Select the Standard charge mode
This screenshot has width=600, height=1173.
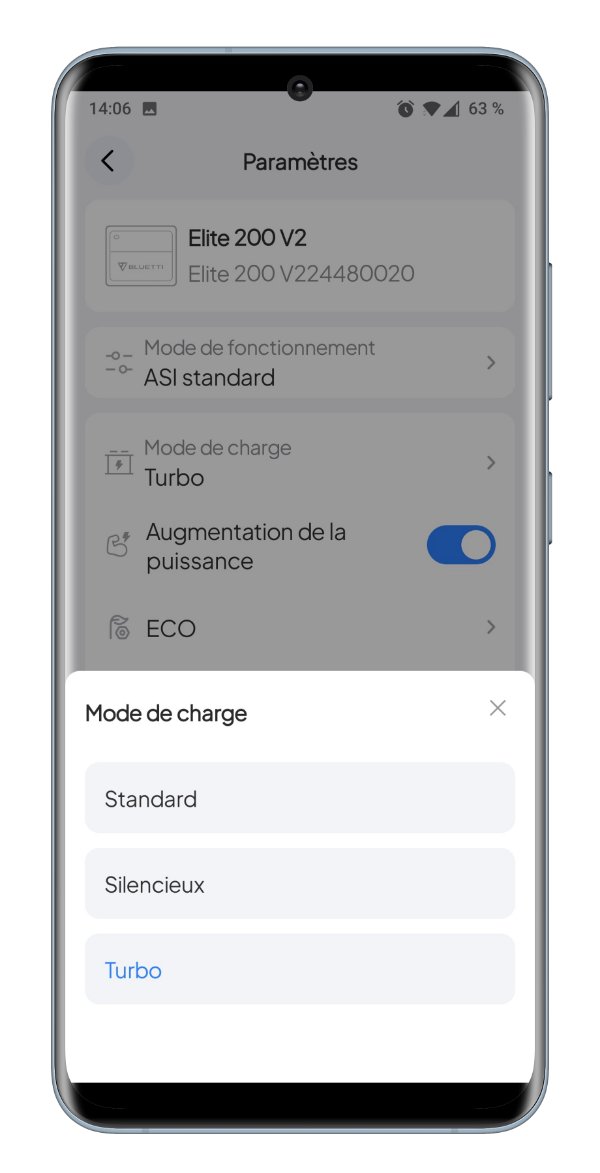[299, 798]
